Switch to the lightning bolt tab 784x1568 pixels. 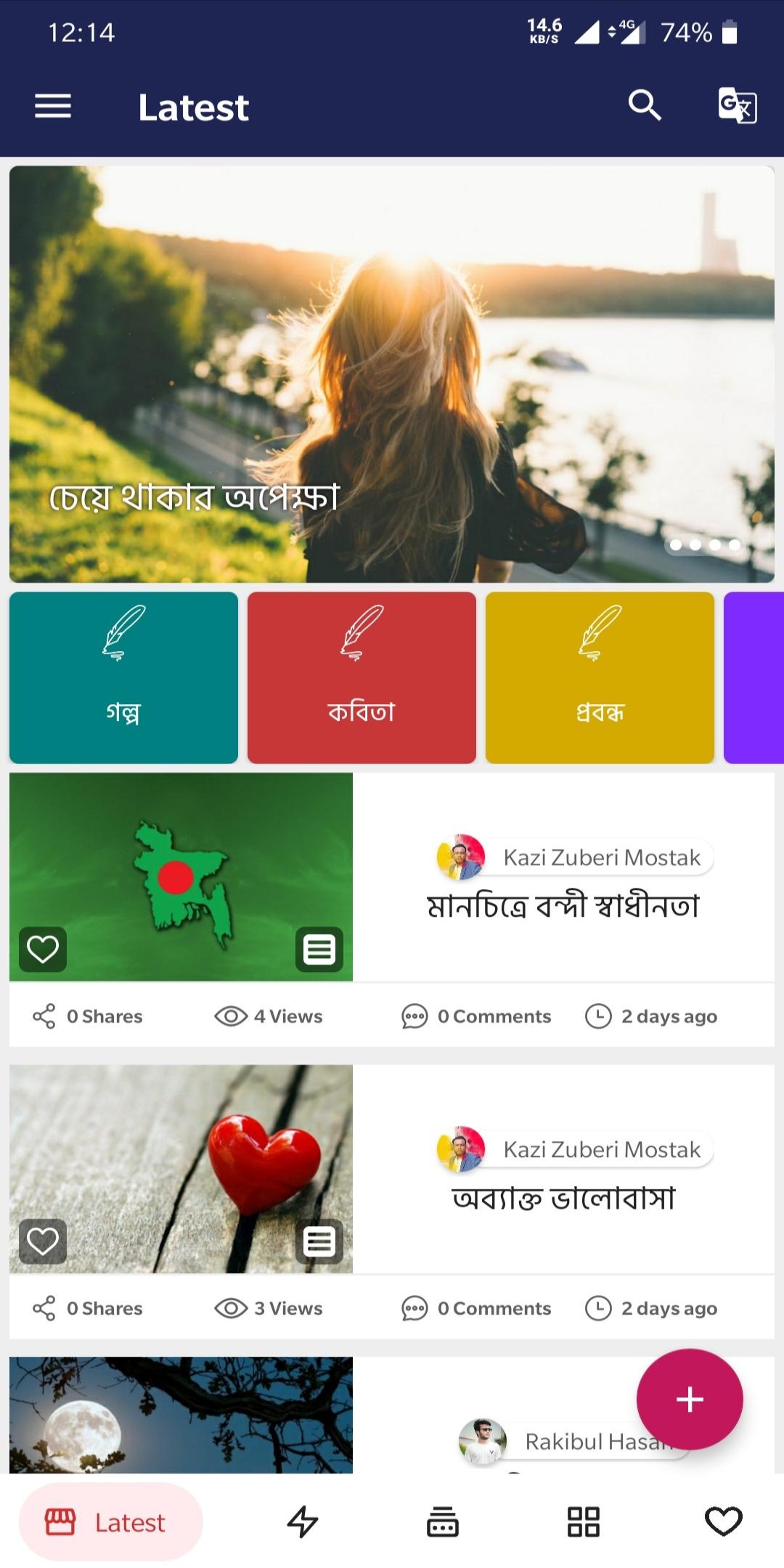302,1522
